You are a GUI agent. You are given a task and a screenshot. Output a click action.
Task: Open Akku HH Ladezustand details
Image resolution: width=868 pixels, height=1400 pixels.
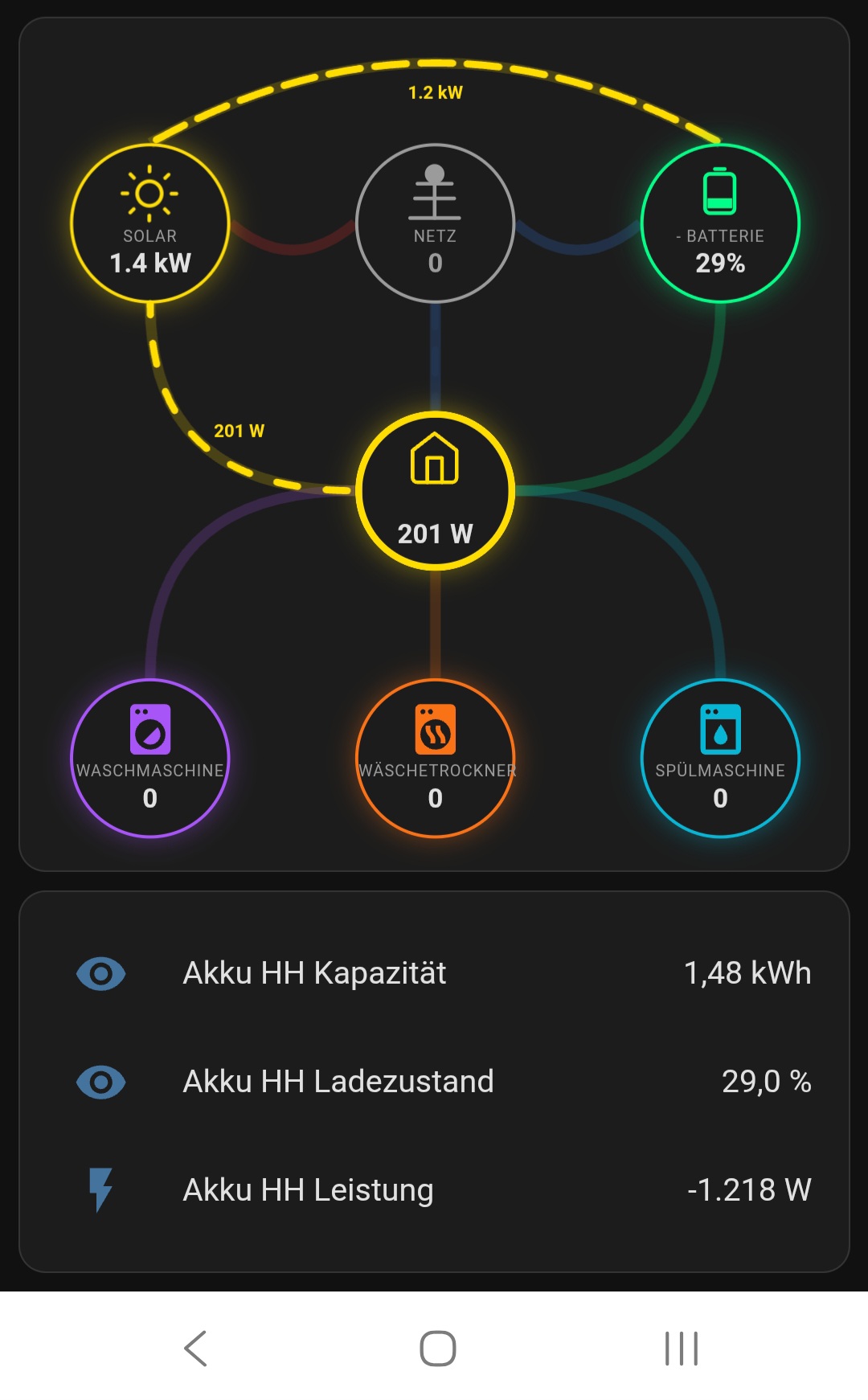click(434, 1082)
